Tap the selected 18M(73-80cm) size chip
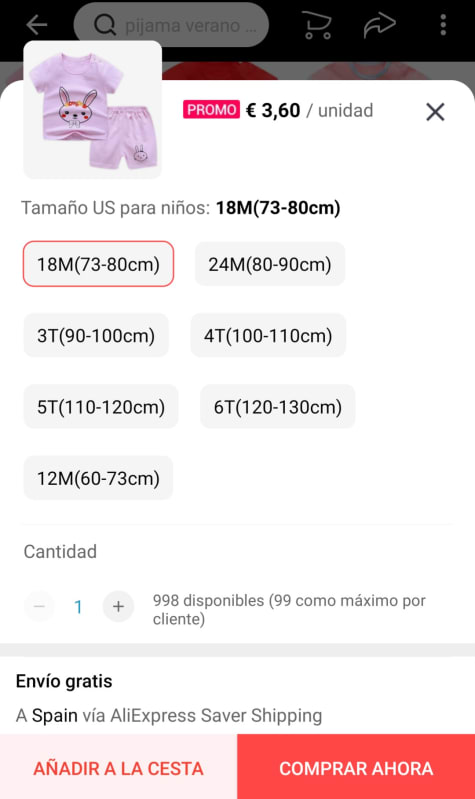 (x=98, y=264)
